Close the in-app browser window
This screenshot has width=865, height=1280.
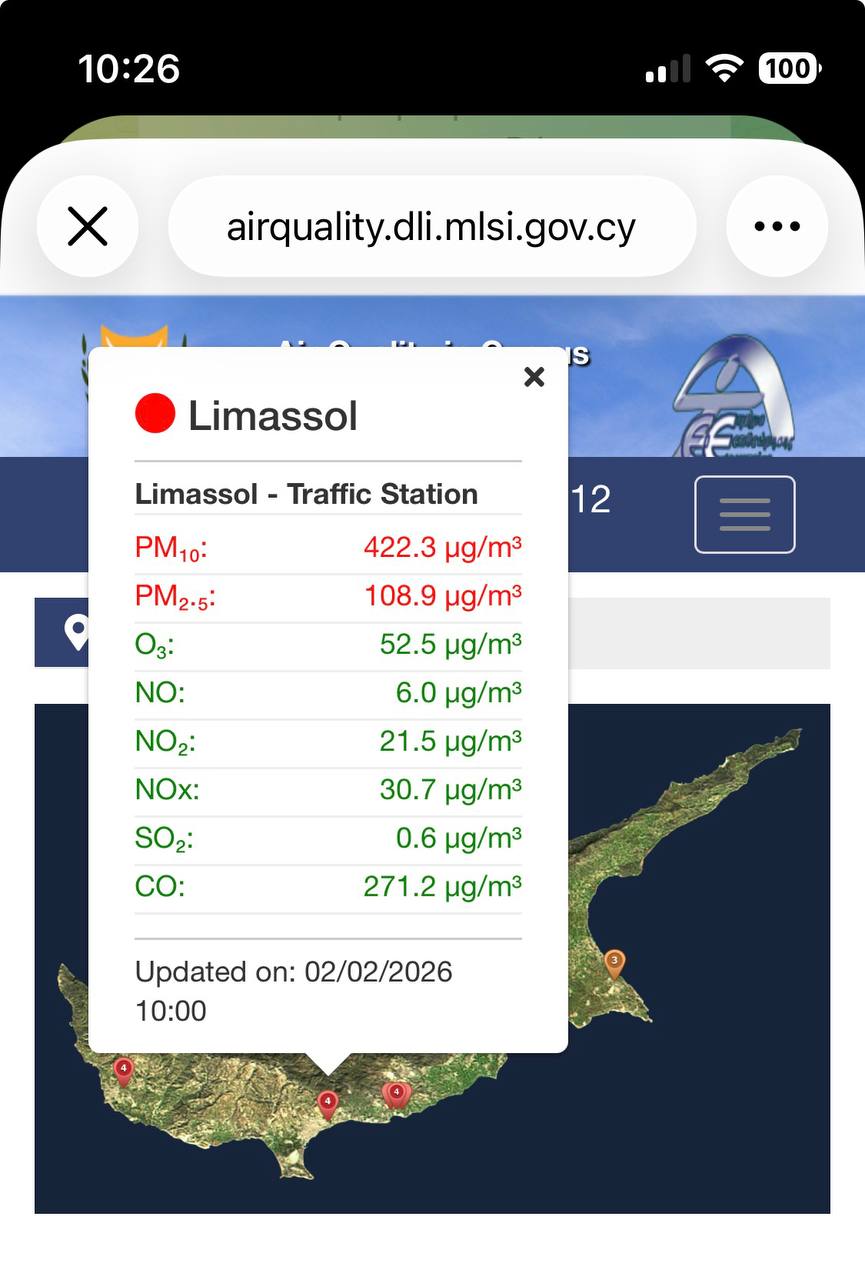click(87, 227)
